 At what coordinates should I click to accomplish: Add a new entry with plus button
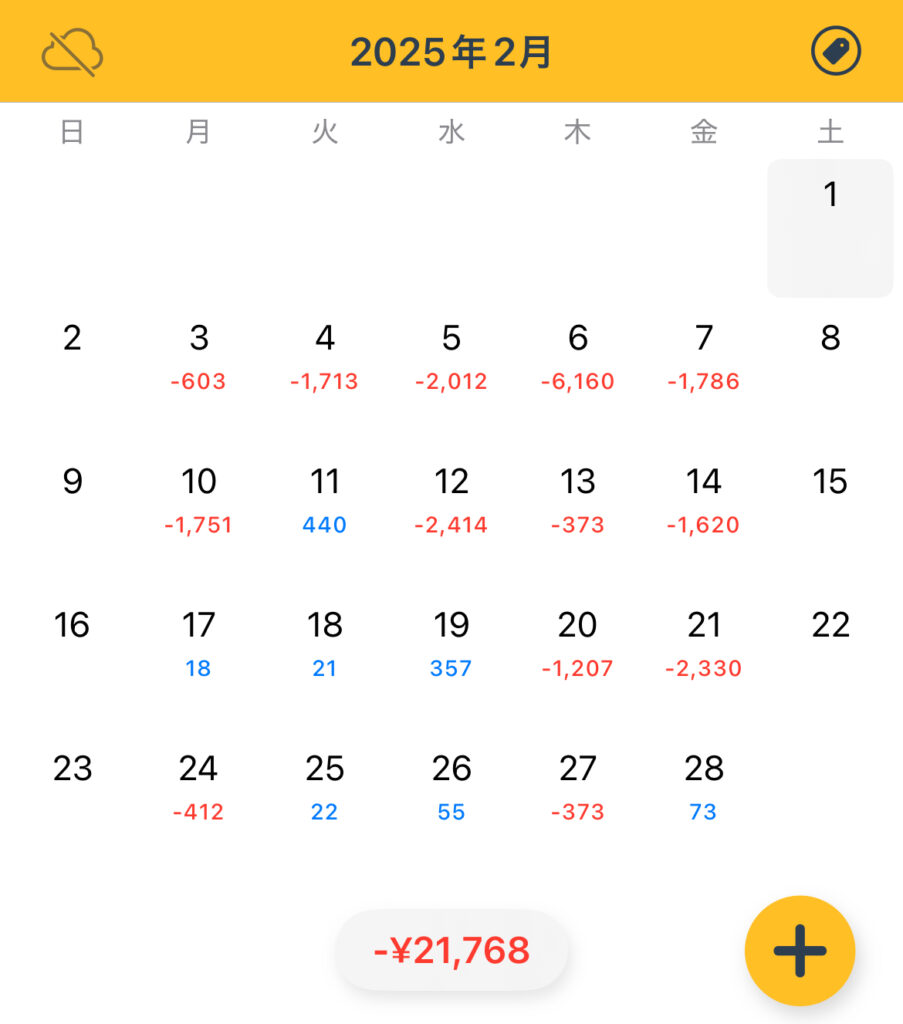[x=799, y=950]
